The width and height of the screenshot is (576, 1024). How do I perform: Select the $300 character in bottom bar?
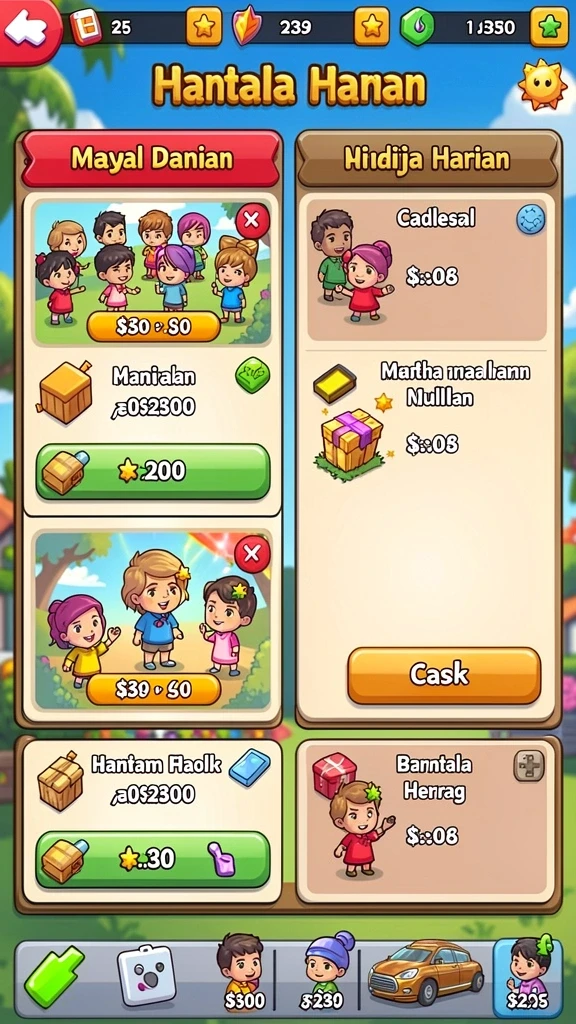click(x=242, y=973)
